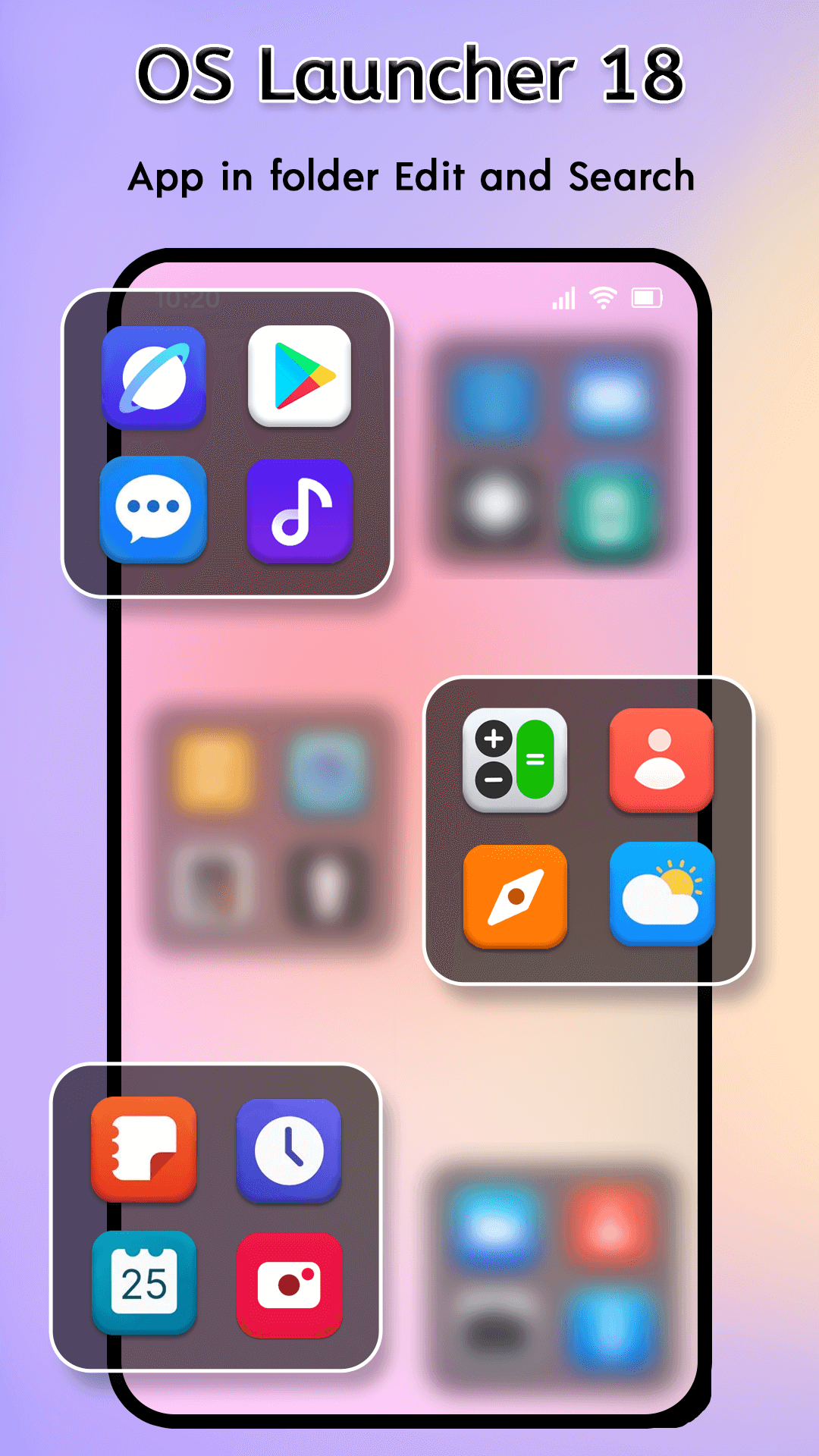The image size is (819, 1456).
Task: Check the Weather app
Action: click(x=660, y=895)
